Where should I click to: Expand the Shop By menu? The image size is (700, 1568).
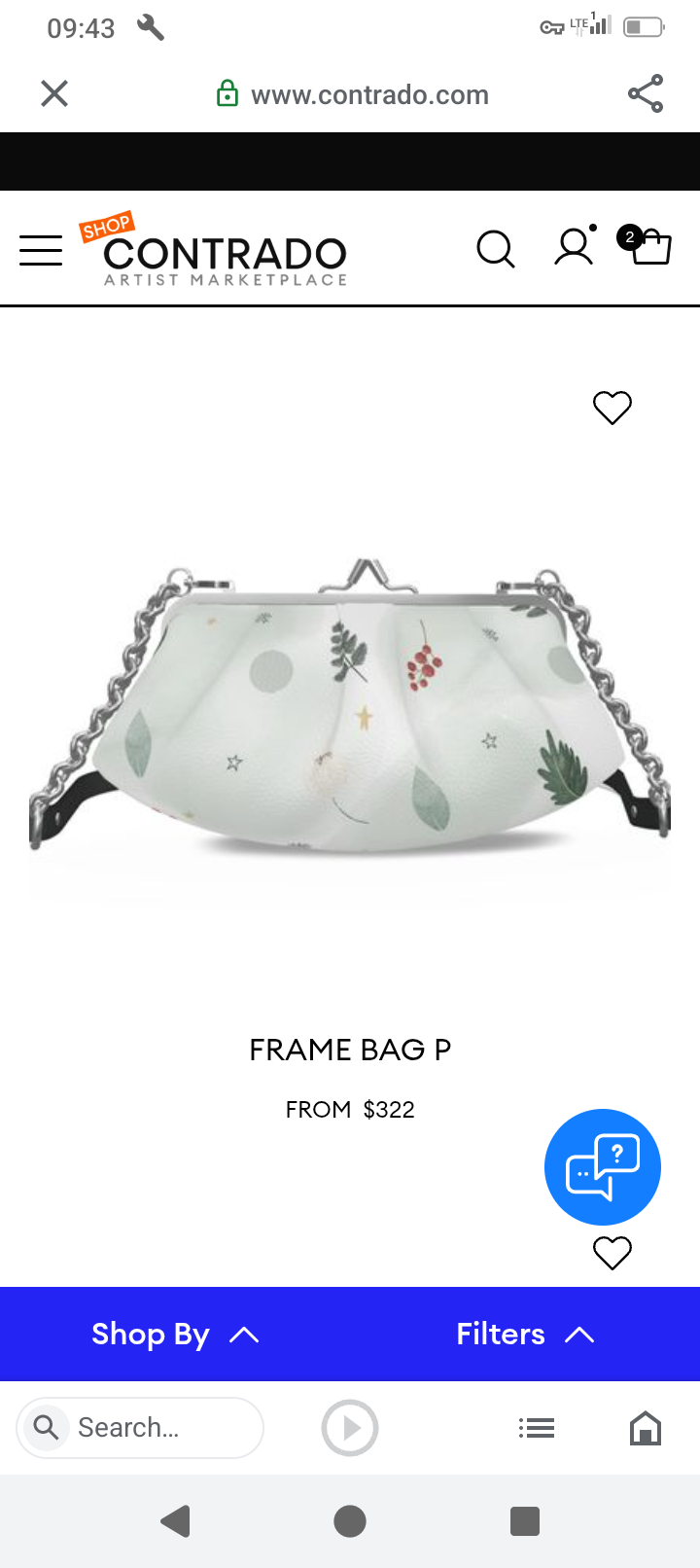pyautogui.click(x=175, y=1335)
